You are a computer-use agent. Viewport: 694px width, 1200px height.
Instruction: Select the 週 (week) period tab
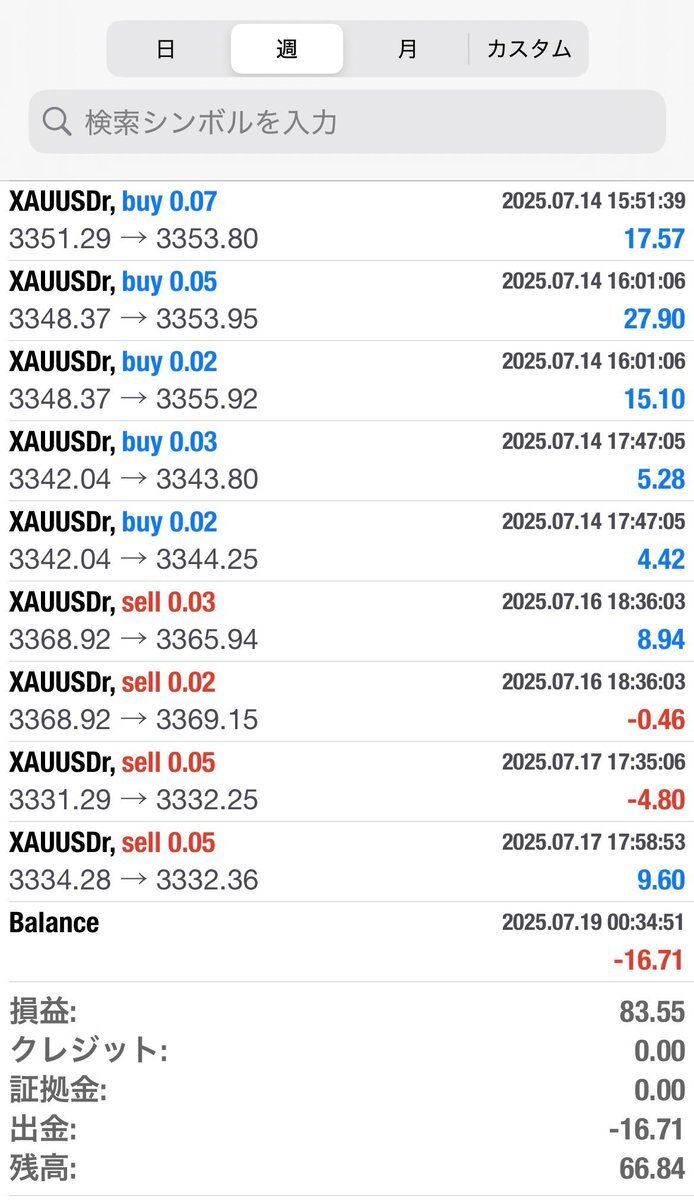click(287, 49)
